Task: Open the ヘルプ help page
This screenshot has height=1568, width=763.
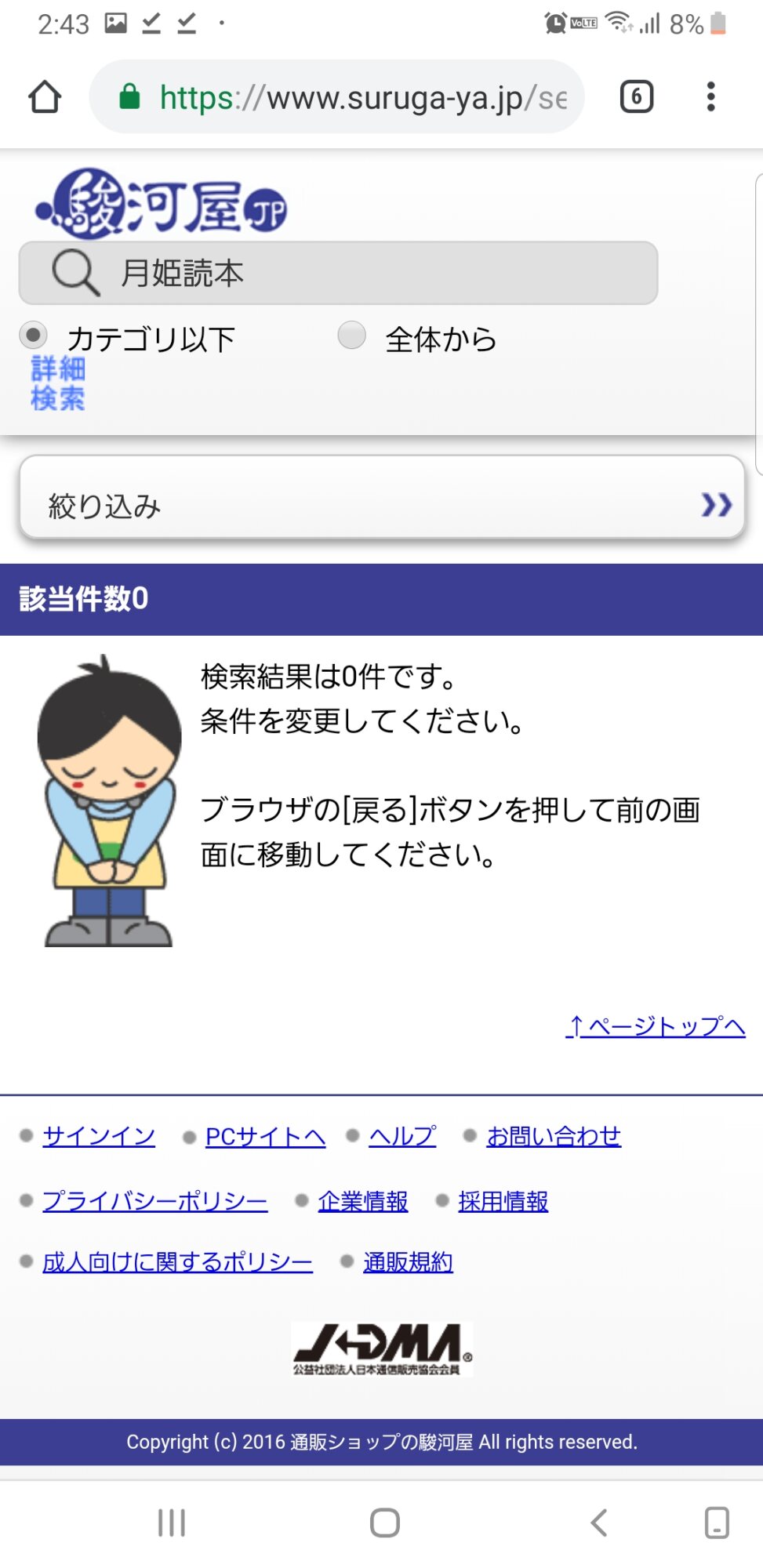Action: click(x=402, y=1136)
